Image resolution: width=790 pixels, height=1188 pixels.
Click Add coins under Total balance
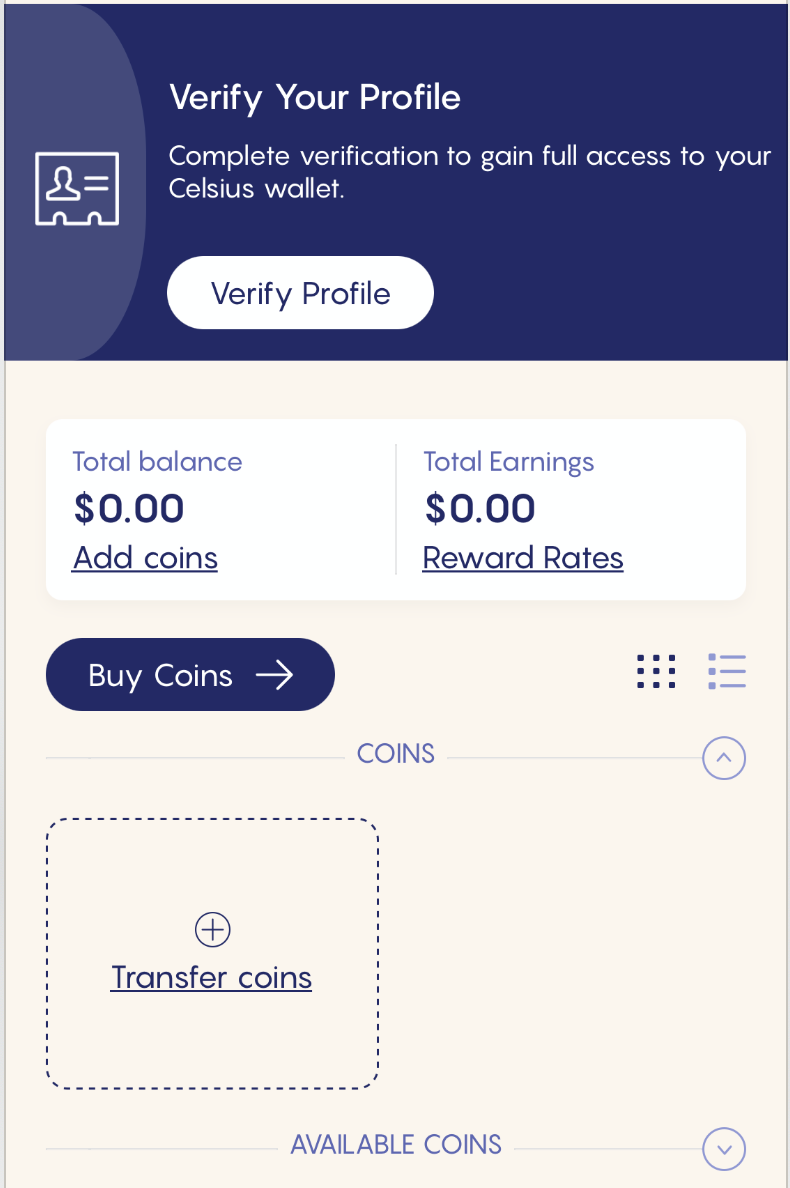tap(144, 557)
